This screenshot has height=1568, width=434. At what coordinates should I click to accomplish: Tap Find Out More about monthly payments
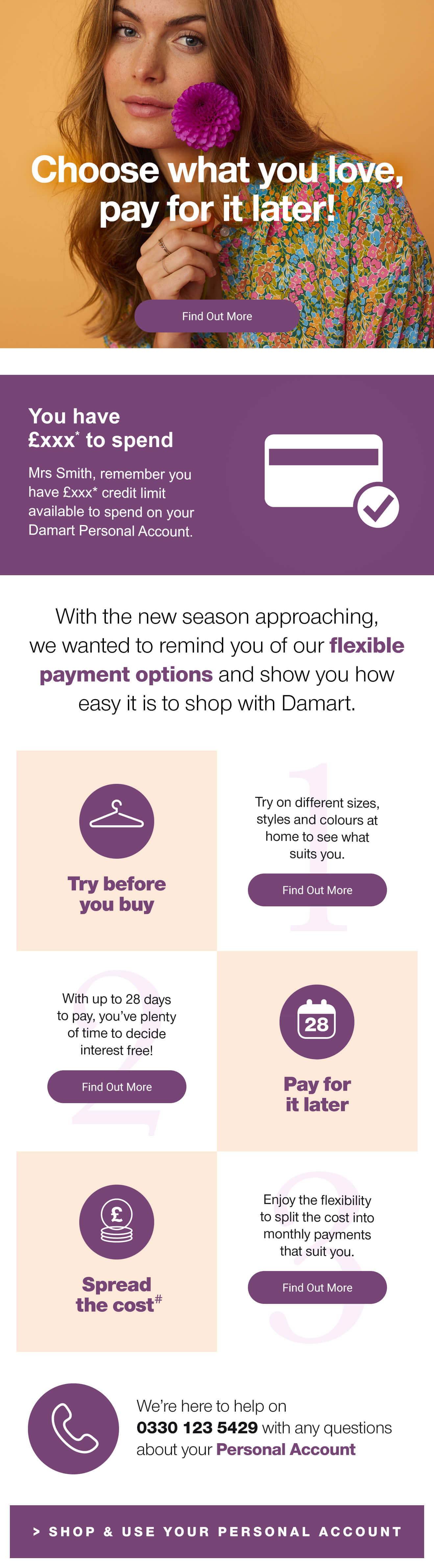point(317,1287)
